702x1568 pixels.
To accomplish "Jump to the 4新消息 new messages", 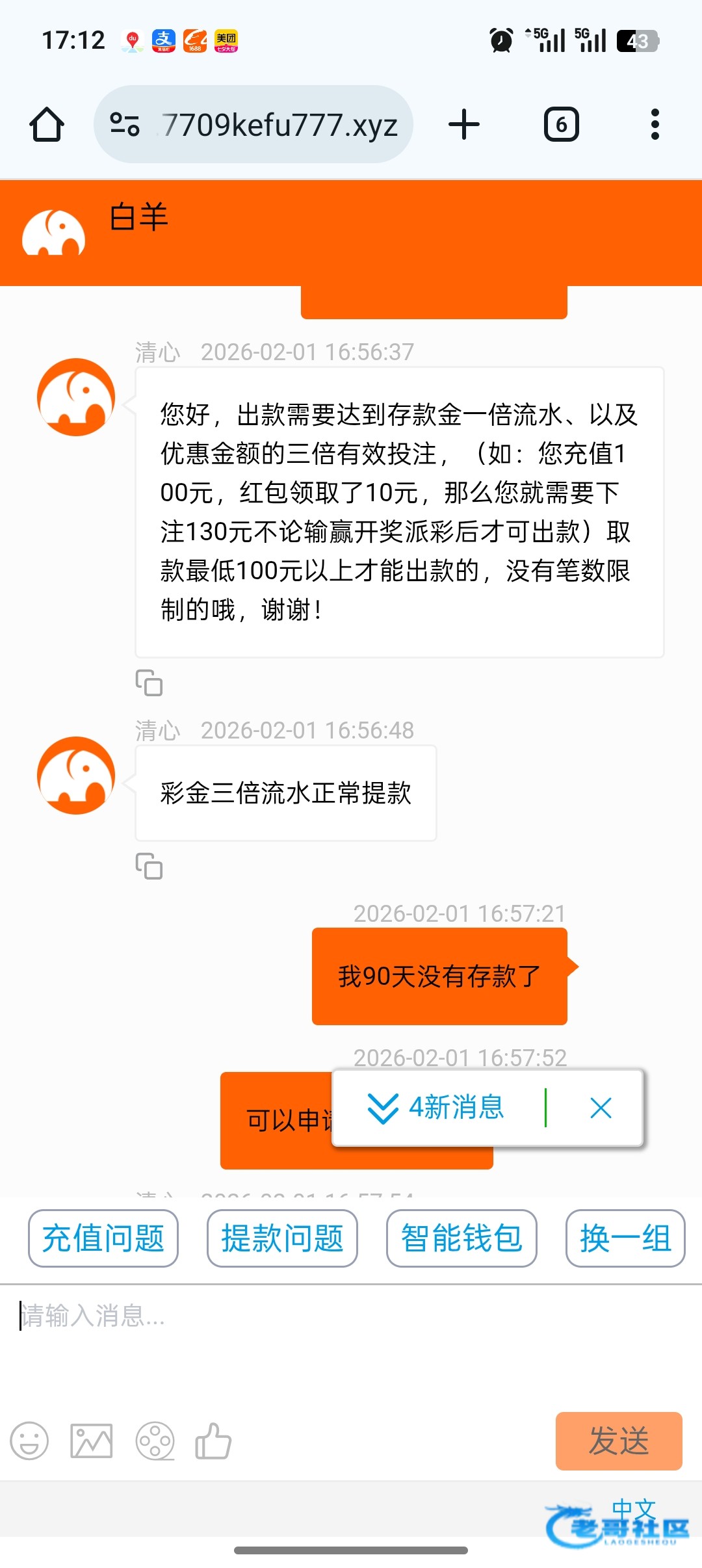I will pos(437,1108).
